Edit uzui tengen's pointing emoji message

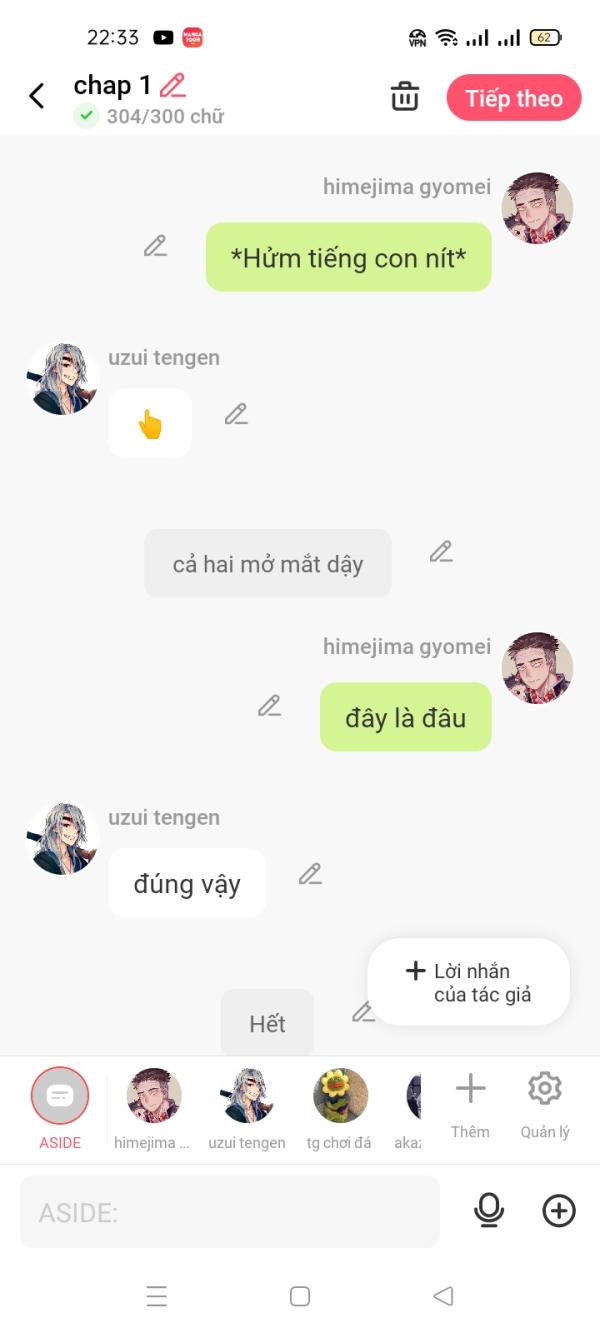click(236, 413)
